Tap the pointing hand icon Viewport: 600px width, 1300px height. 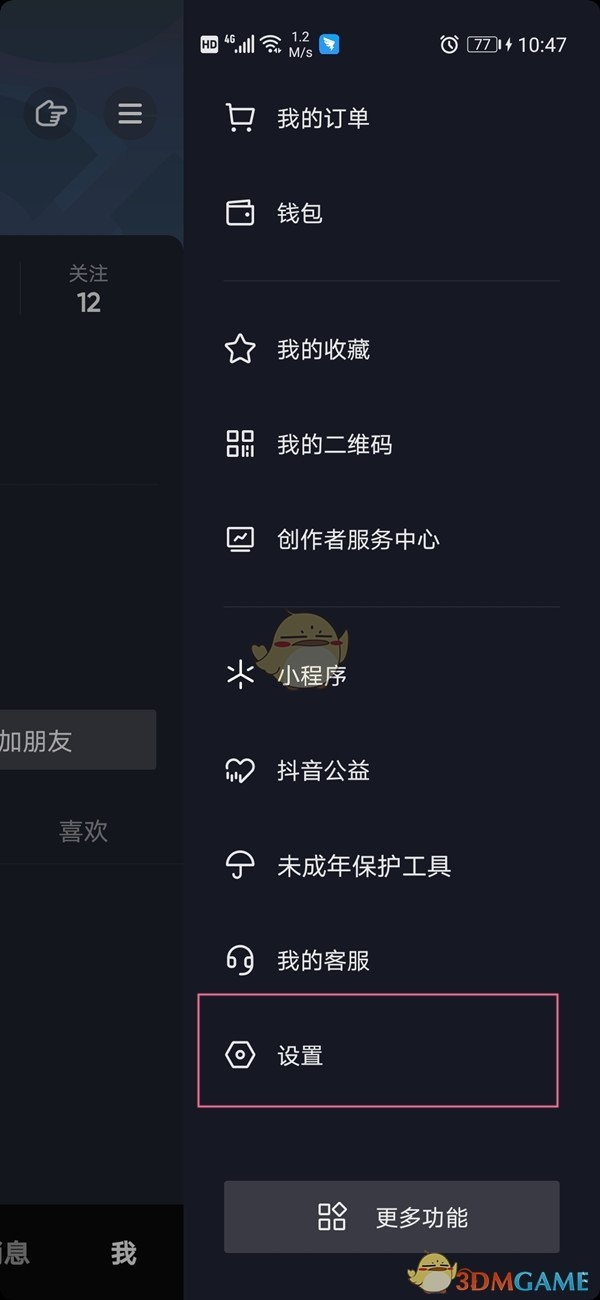50,114
